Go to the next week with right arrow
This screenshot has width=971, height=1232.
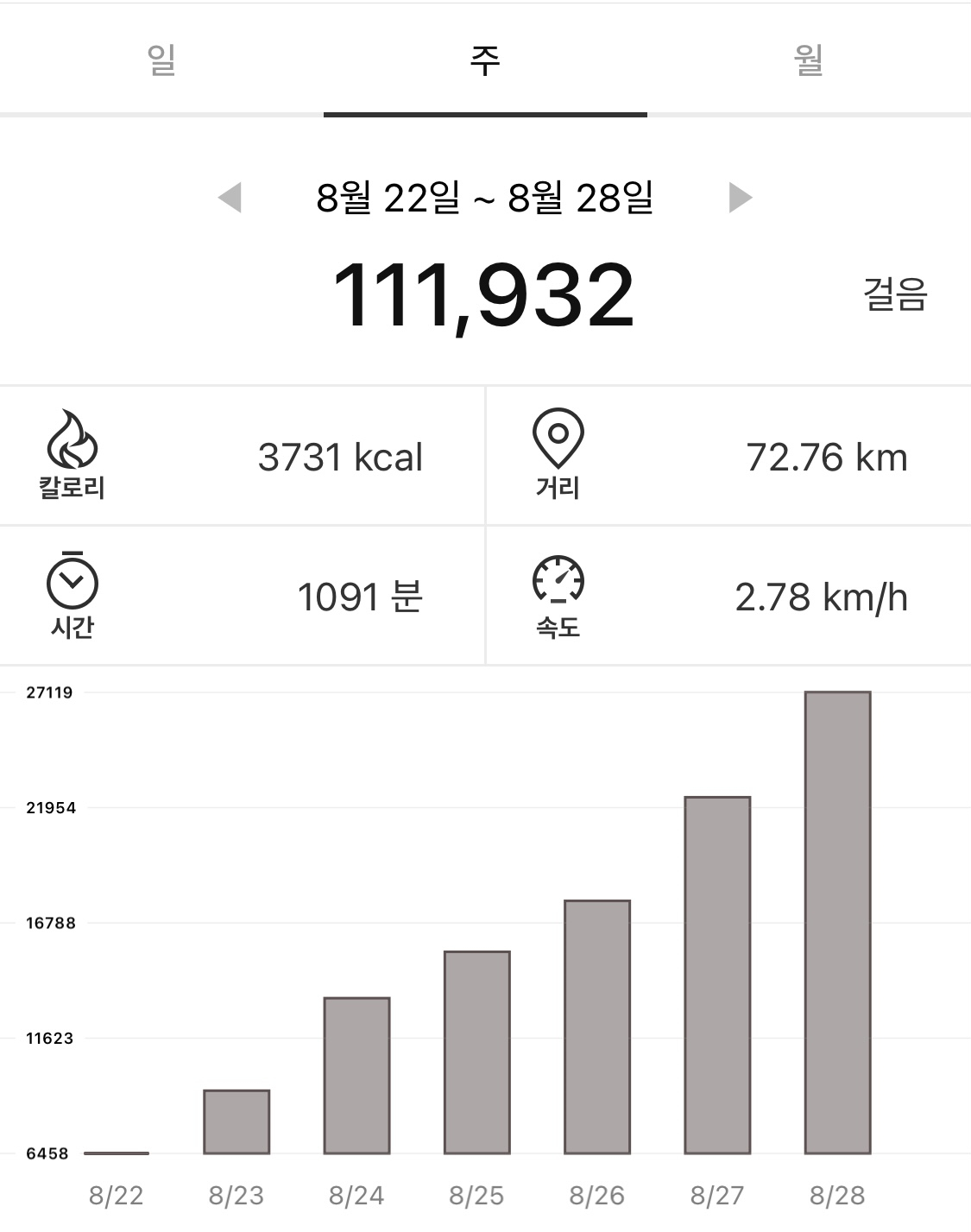click(x=741, y=198)
